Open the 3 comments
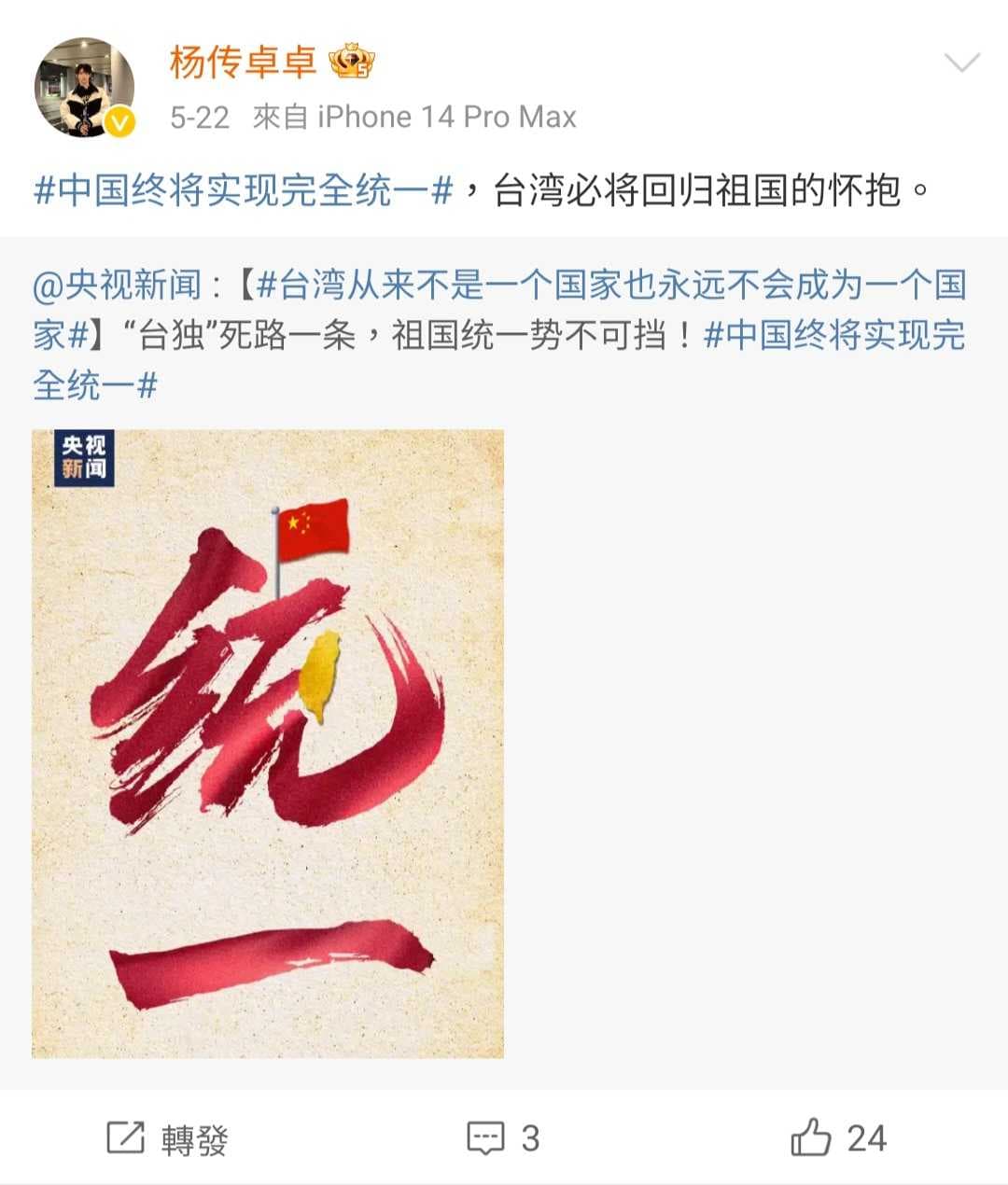This screenshot has height=1185, width=1008. 503,1138
